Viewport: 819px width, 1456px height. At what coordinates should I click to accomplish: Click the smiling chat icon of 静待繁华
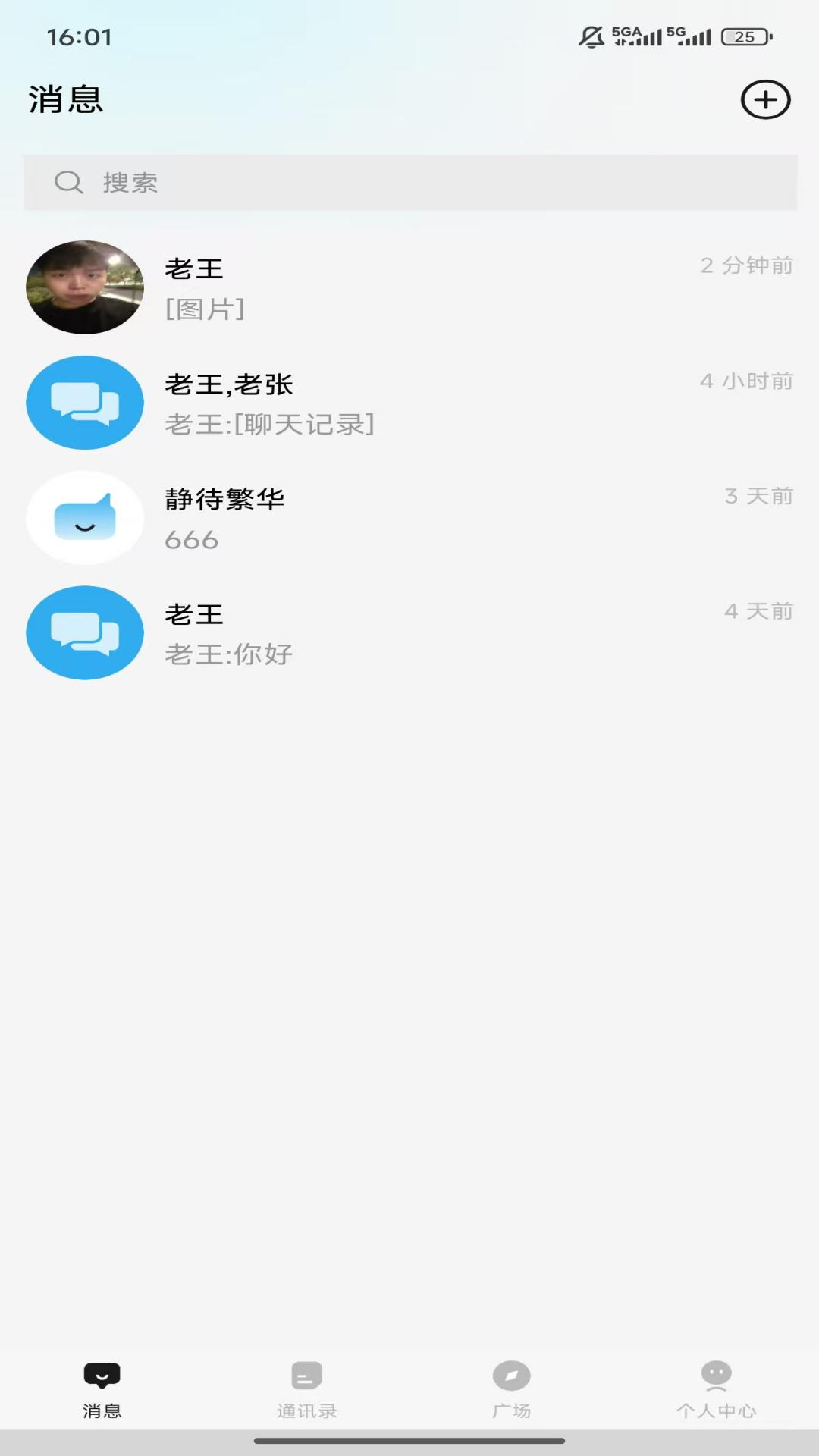(x=85, y=518)
